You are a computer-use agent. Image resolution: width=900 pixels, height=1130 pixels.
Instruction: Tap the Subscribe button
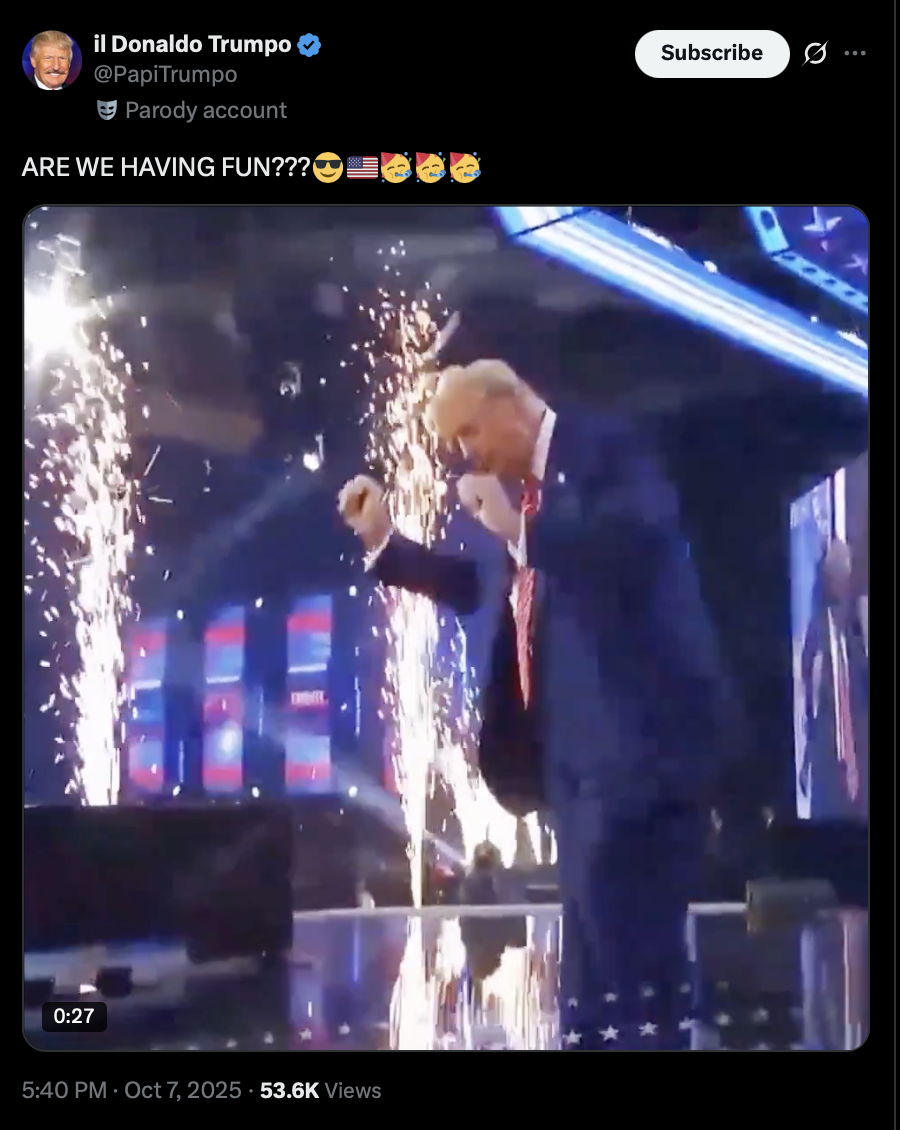(x=711, y=53)
